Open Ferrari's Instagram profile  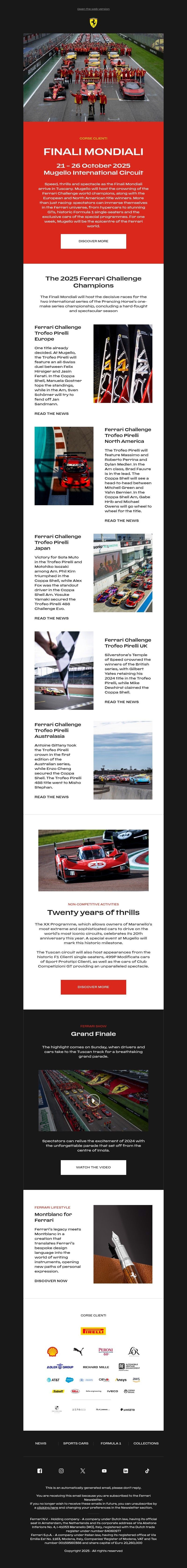coord(61,1471)
